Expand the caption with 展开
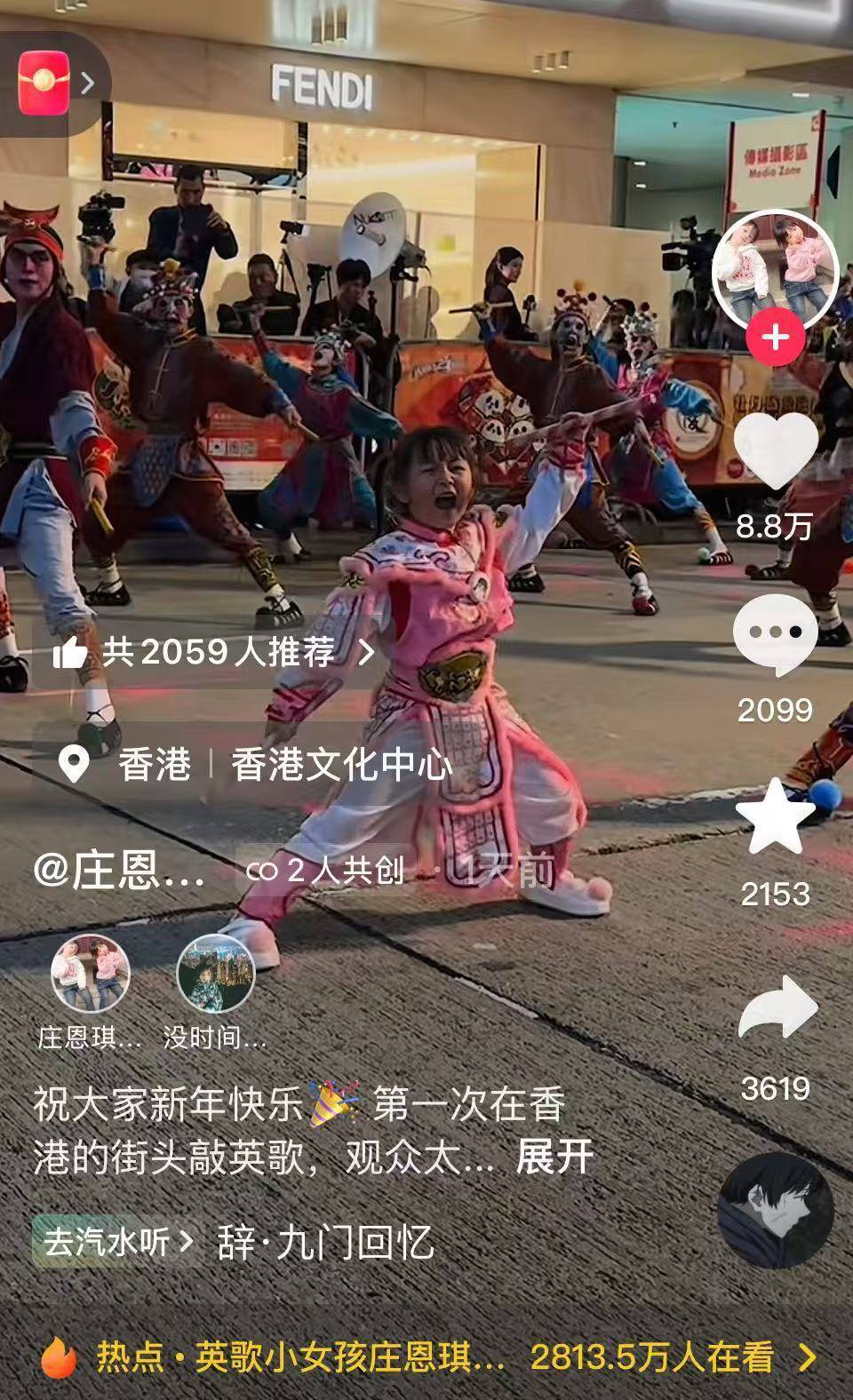The height and width of the screenshot is (1400, 853). (554, 1157)
